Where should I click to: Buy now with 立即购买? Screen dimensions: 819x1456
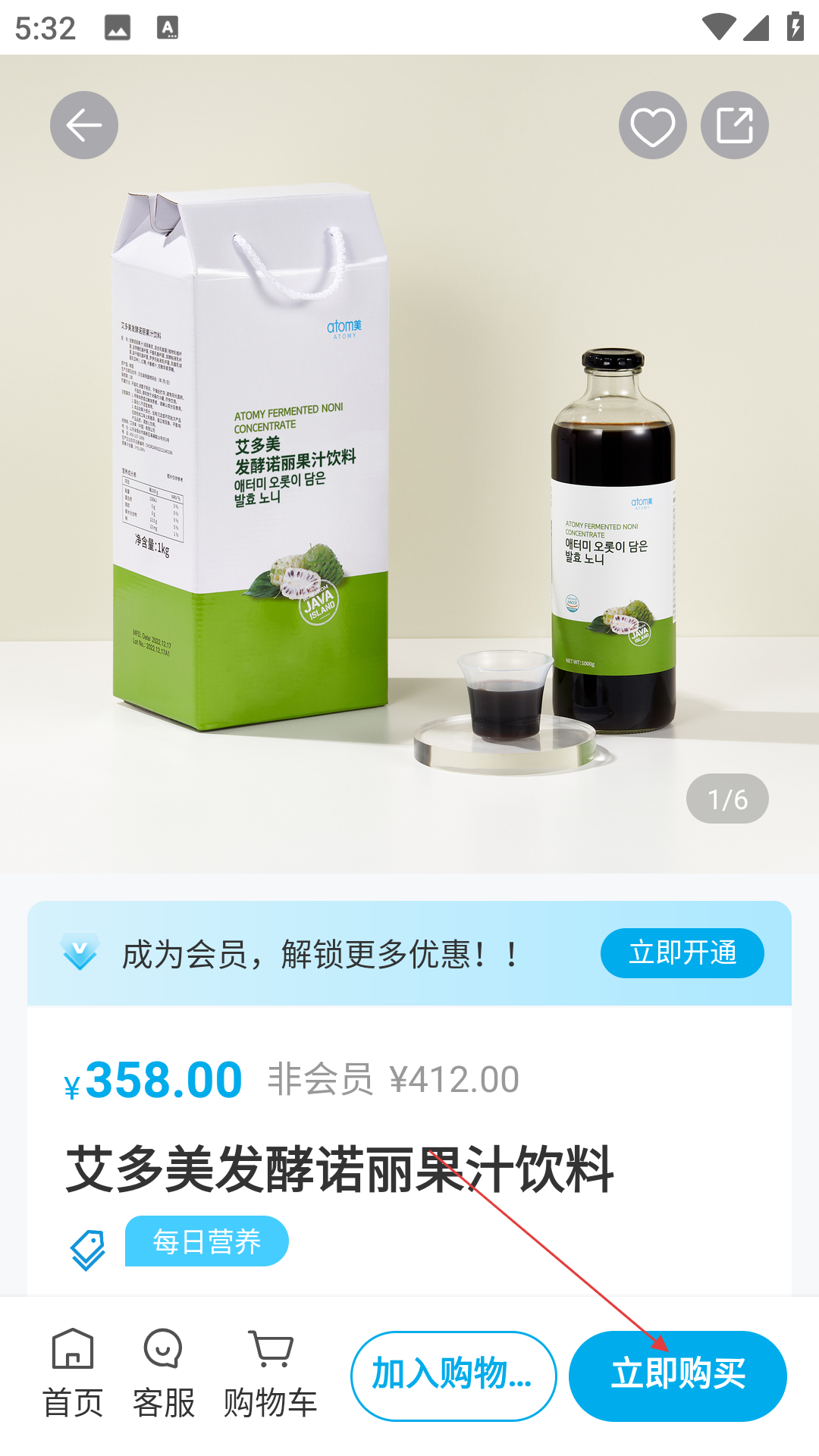677,1376
